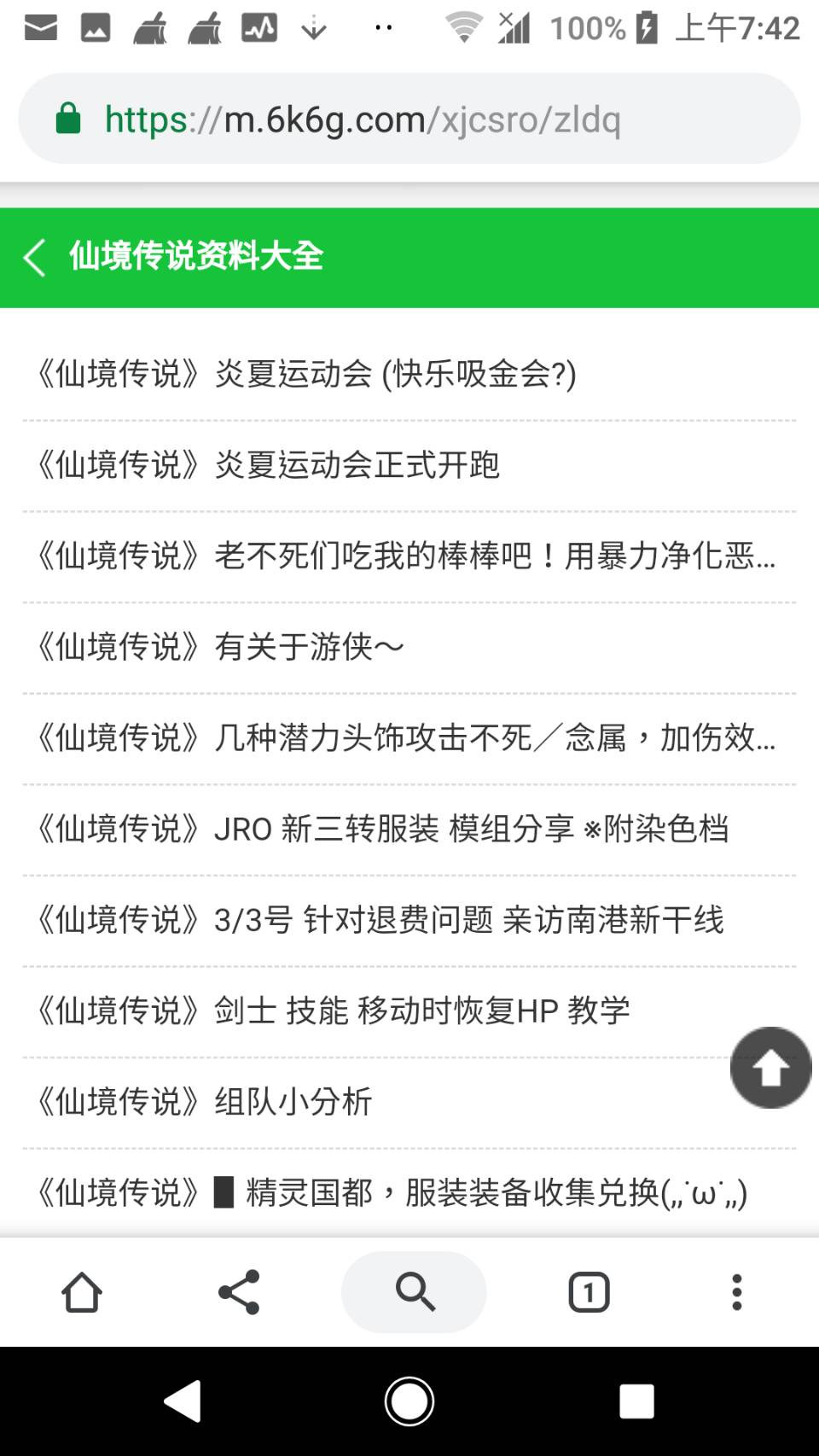Share this page from the browser toolbar
The width and height of the screenshot is (819, 1456).
pyautogui.click(x=239, y=1292)
